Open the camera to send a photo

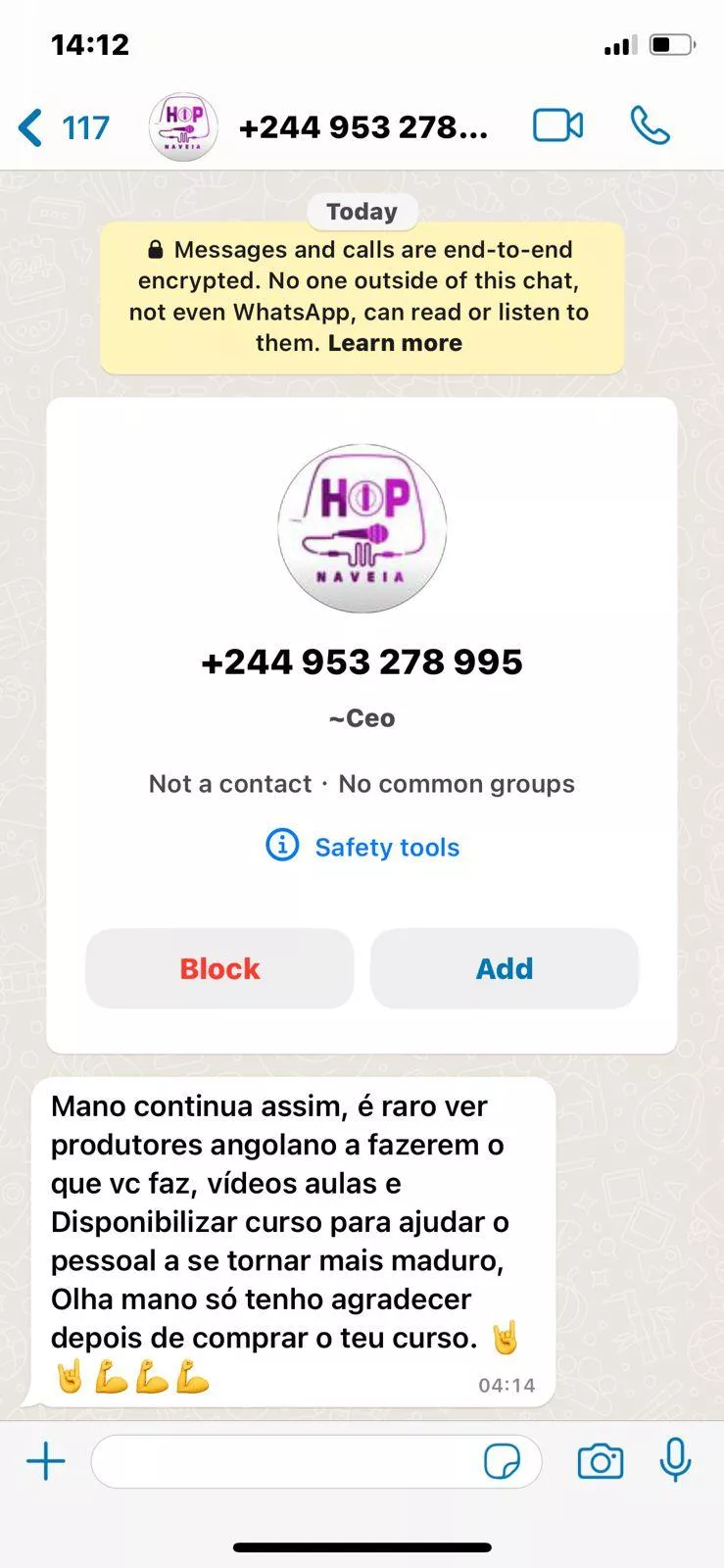click(600, 1462)
